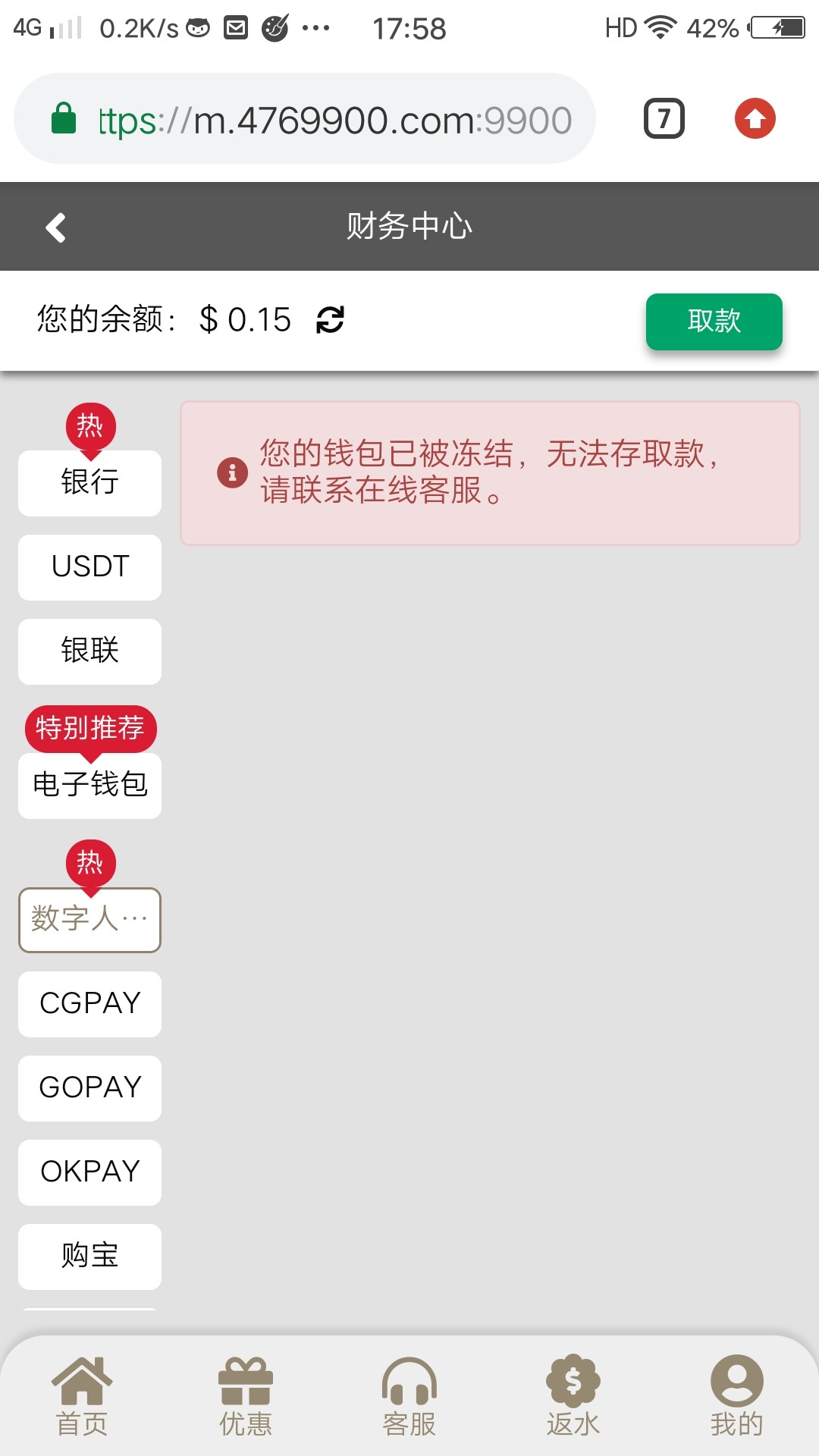The width and height of the screenshot is (819, 1456).
Task: Choose GOPAY option
Action: 89,1088
